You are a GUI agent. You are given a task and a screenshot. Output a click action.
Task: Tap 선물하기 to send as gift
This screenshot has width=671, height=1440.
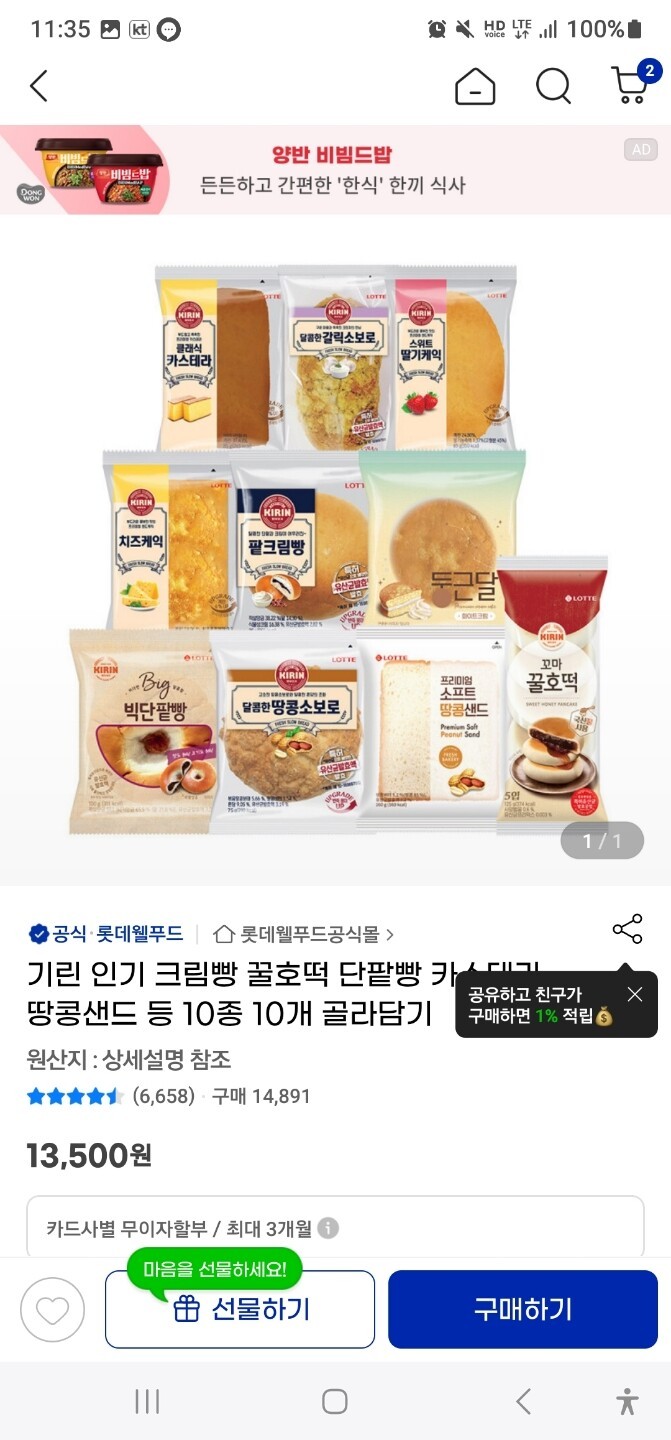coord(240,1310)
